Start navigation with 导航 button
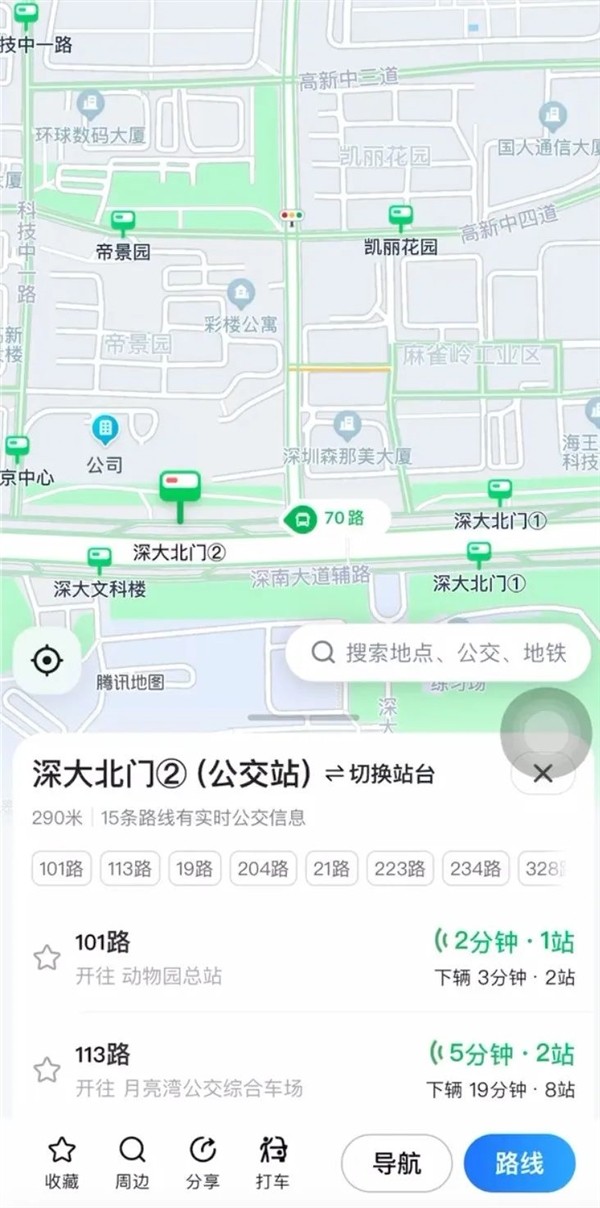The height and width of the screenshot is (1208, 600). [x=397, y=1164]
